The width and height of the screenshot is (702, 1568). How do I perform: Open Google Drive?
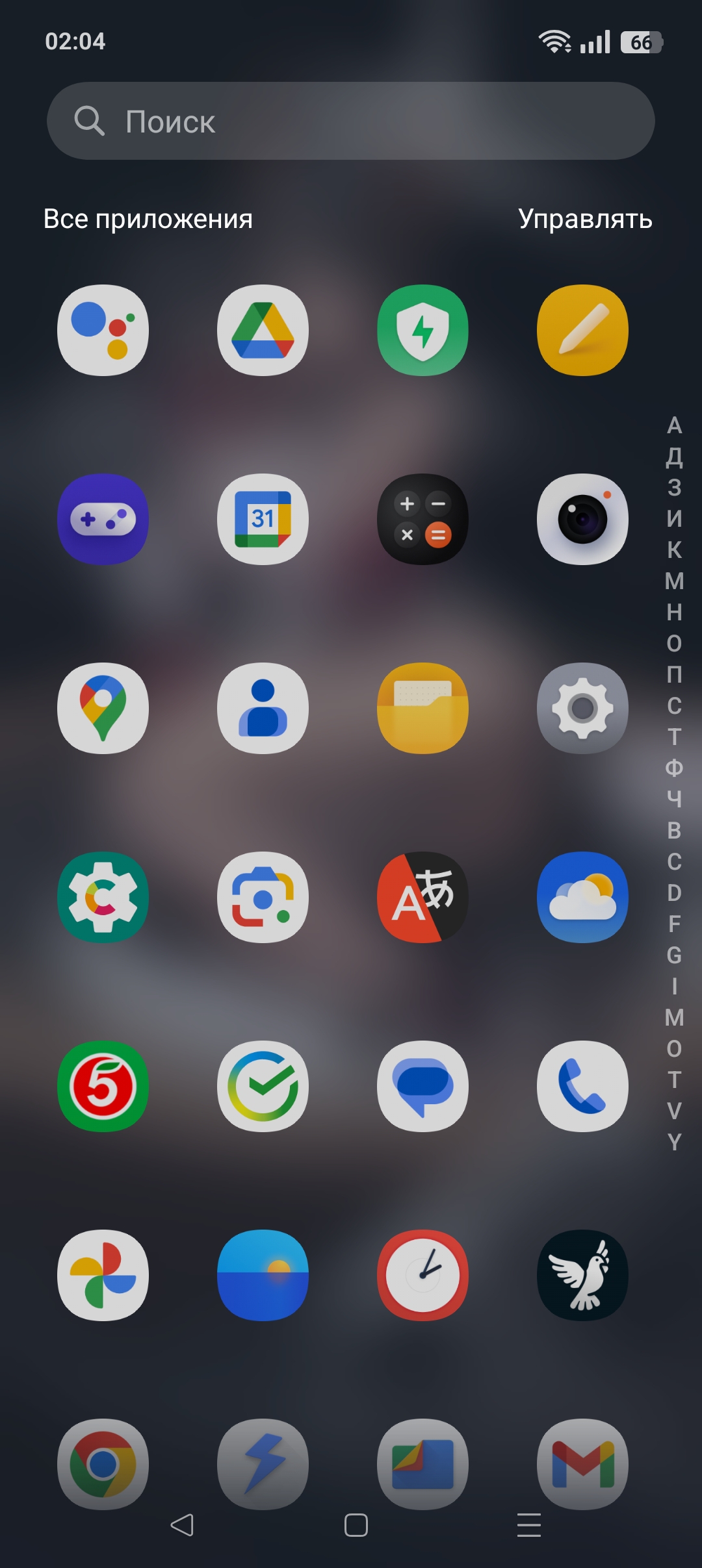[263, 330]
